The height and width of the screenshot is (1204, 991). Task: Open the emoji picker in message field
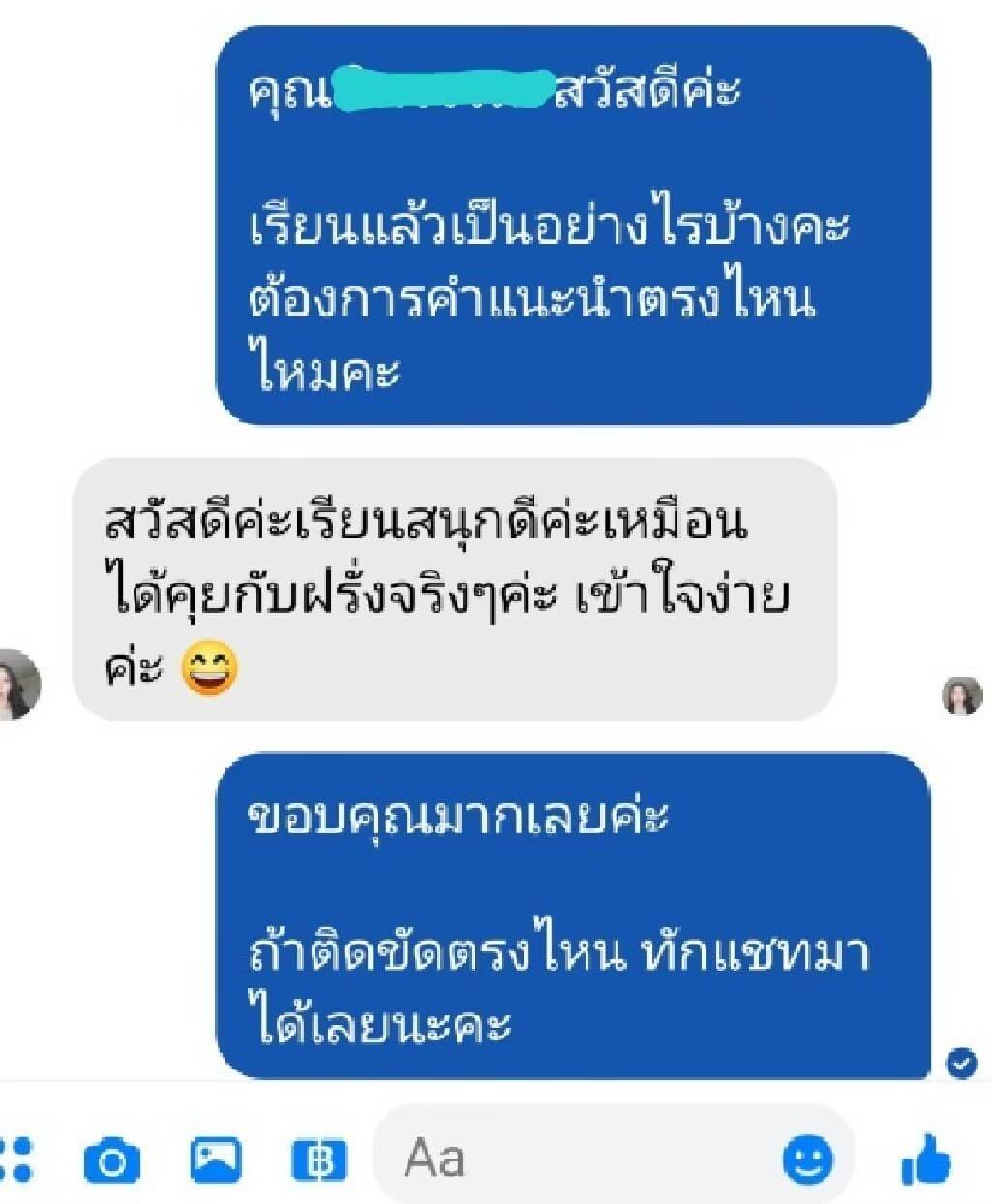(807, 1159)
